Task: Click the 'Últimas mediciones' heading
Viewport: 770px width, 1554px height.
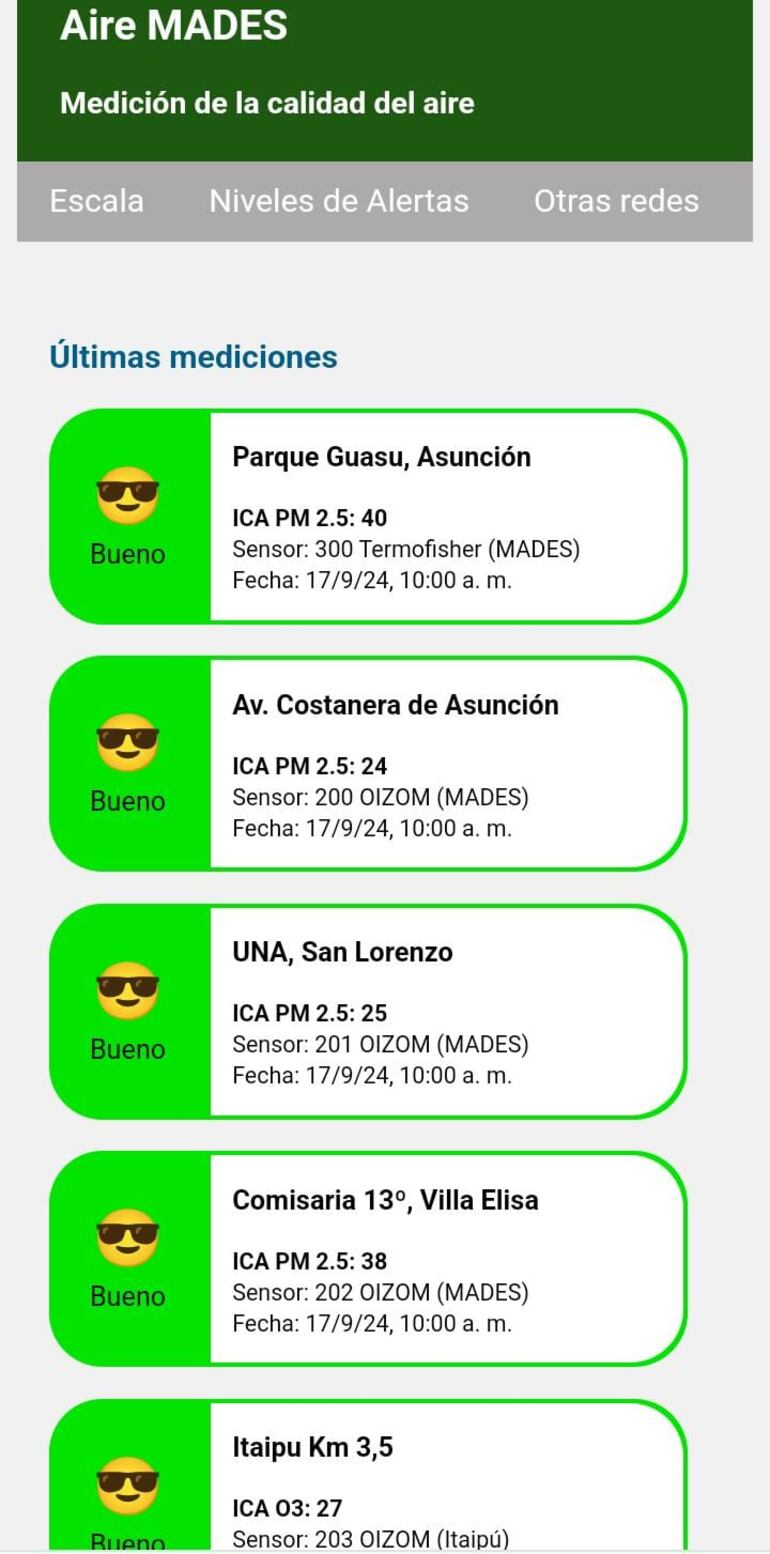Action: tap(195, 357)
